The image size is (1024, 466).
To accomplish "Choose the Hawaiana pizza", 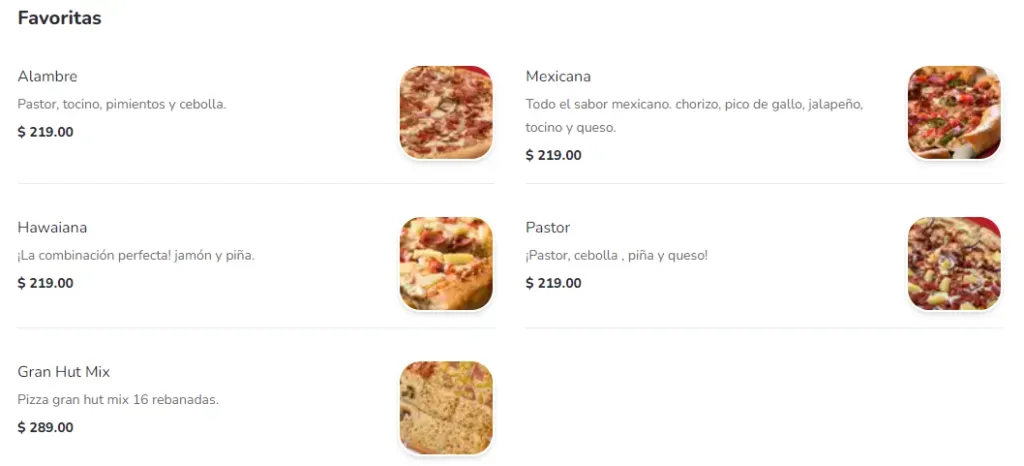I will pos(52,228).
